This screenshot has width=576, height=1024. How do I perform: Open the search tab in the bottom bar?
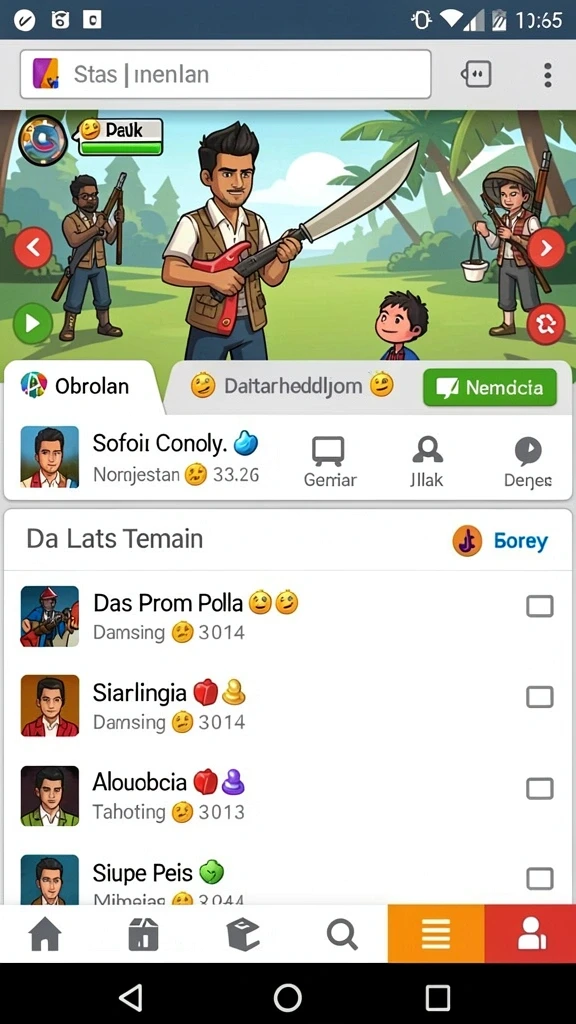342,935
